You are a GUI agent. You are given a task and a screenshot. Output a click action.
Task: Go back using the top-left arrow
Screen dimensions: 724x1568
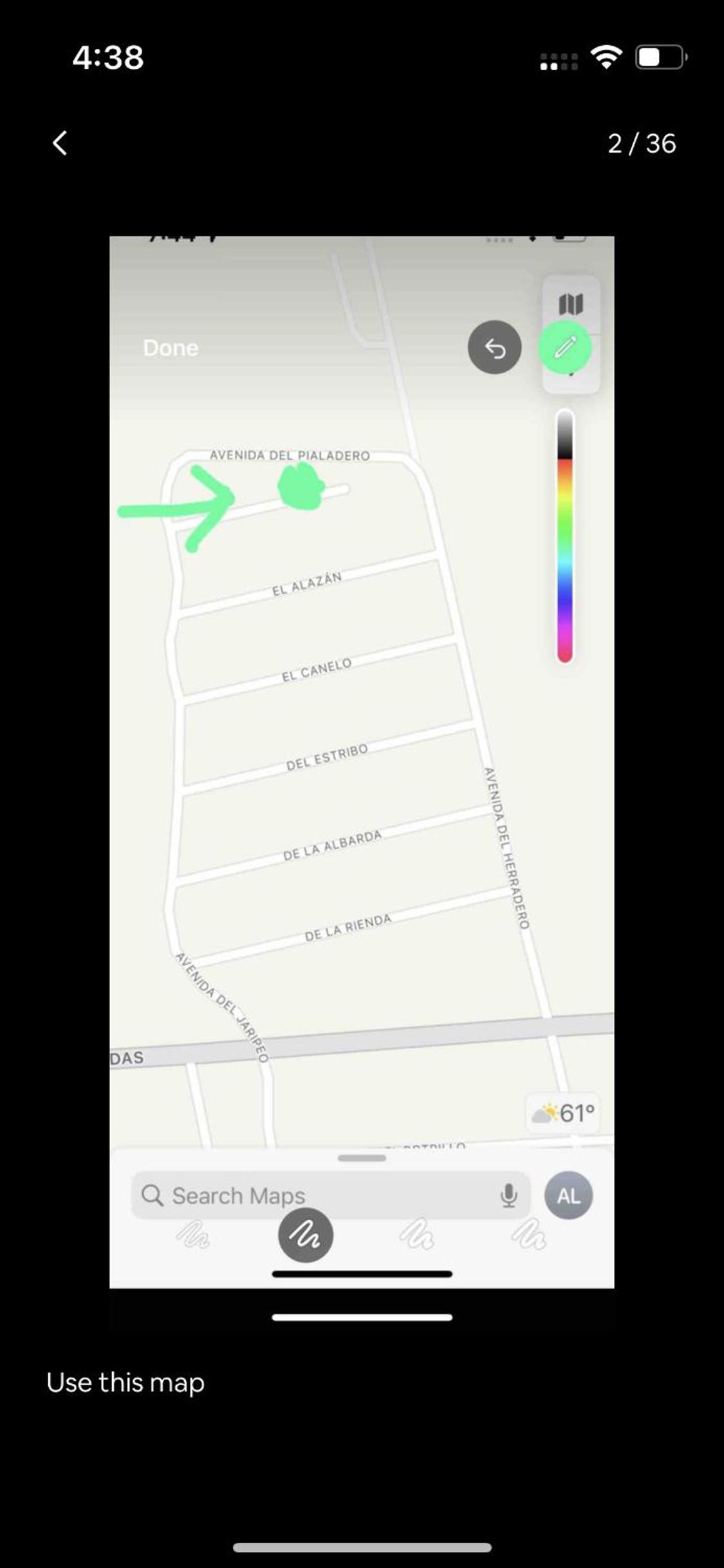point(60,143)
